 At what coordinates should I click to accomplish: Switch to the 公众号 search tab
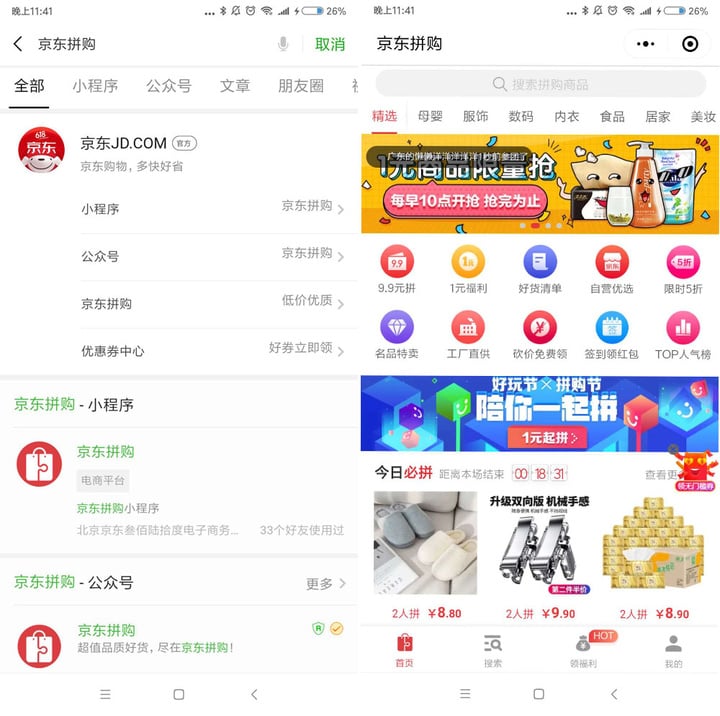168,86
